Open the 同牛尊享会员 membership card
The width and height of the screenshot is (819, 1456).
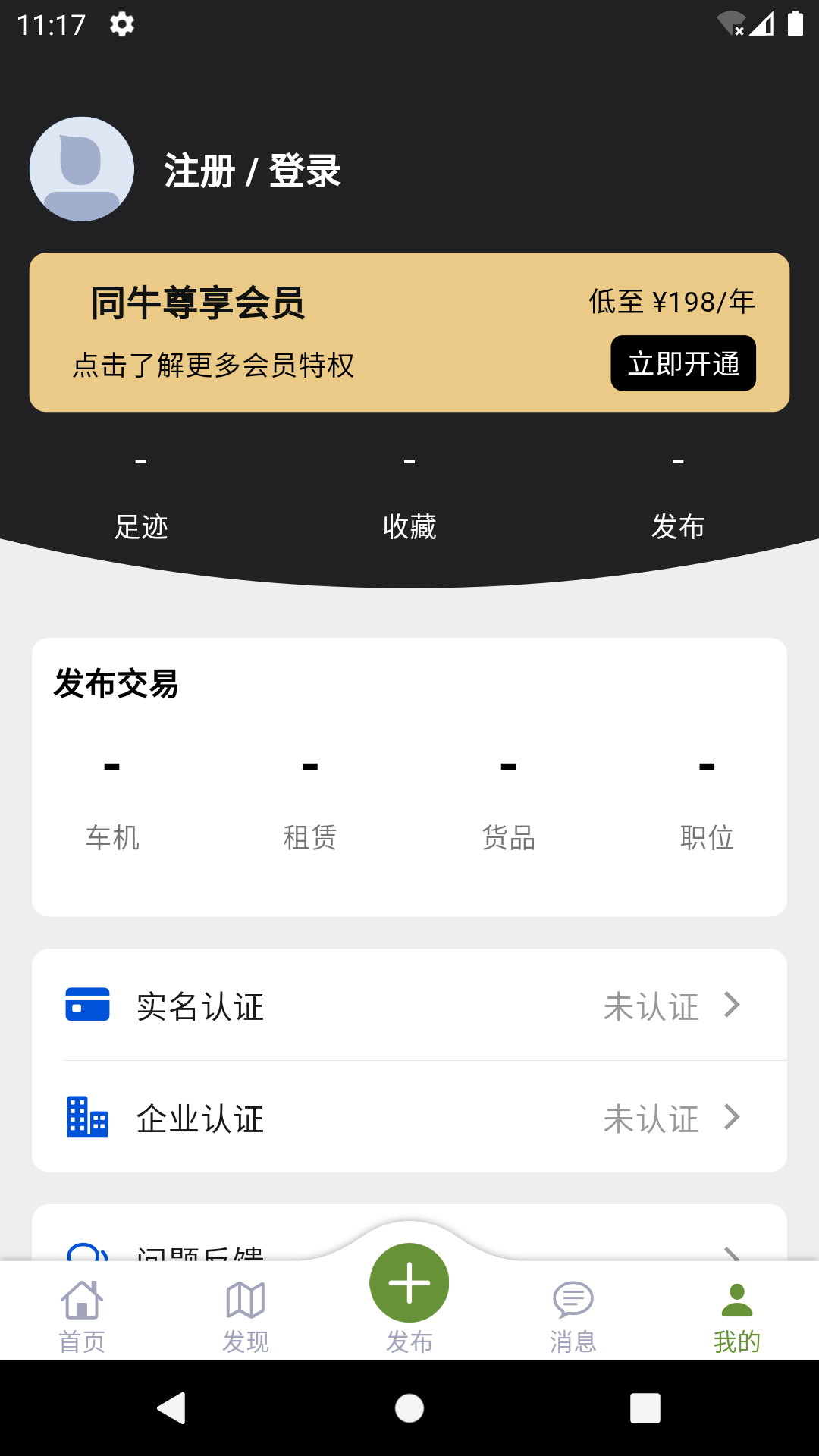click(409, 332)
